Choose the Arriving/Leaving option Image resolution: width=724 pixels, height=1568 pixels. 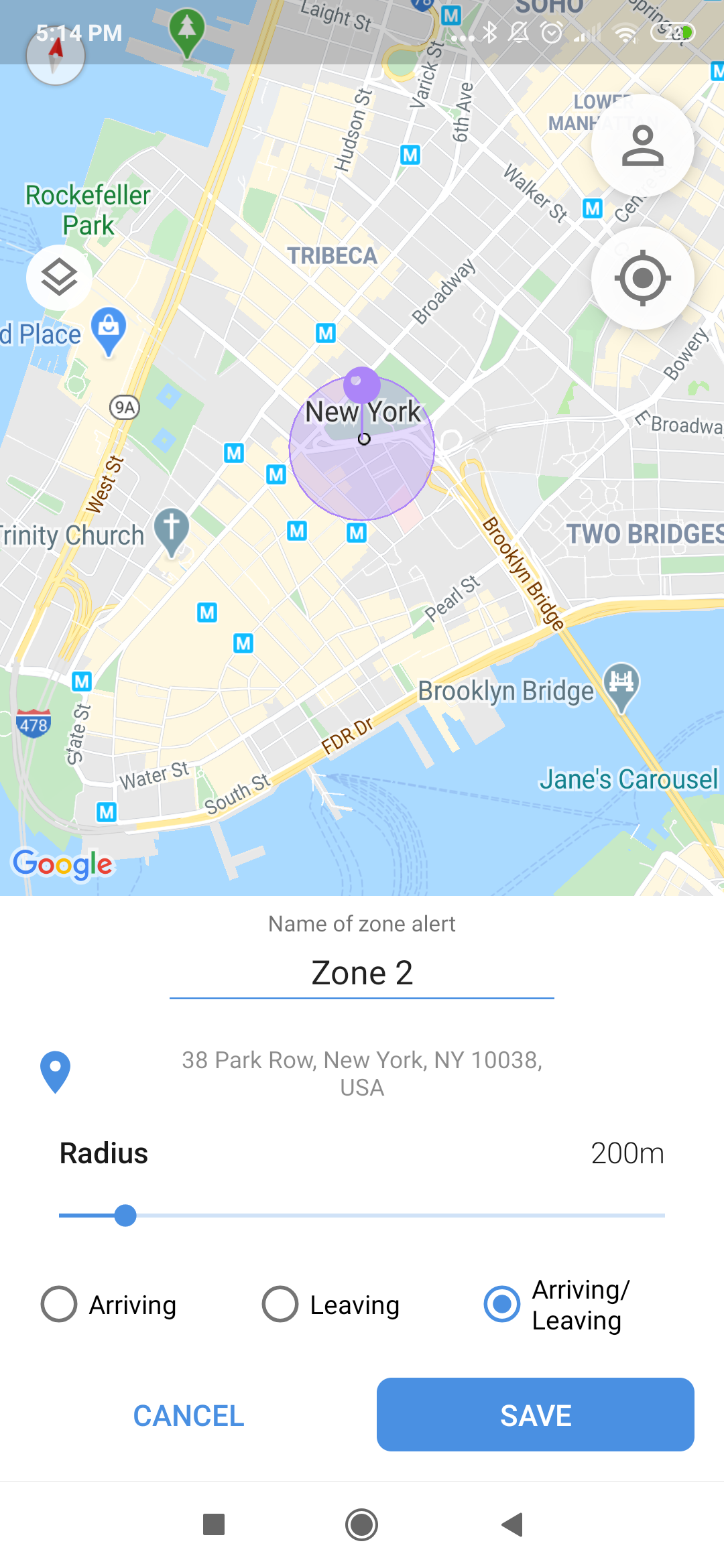(502, 1304)
